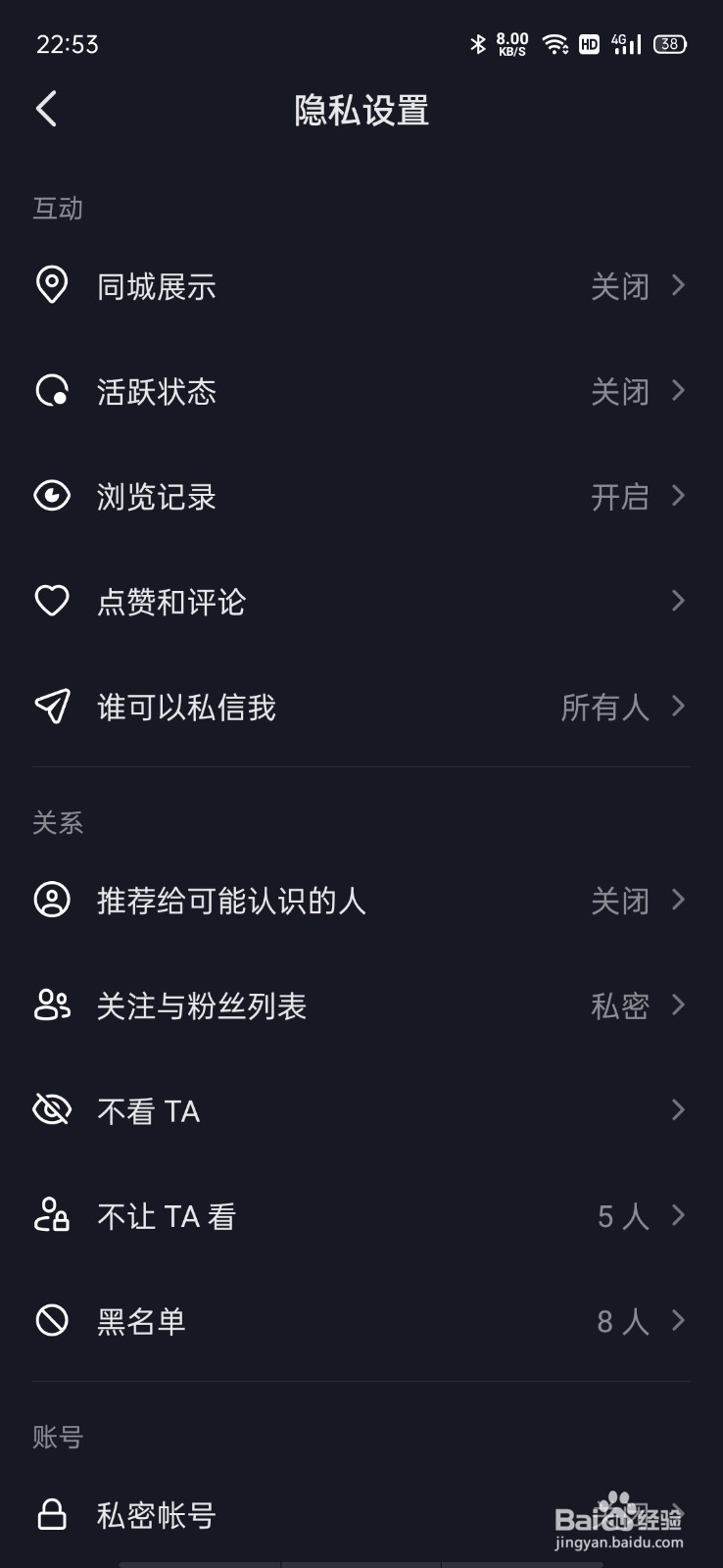
Task: Open 点赞和评论 settings
Action: (361, 602)
